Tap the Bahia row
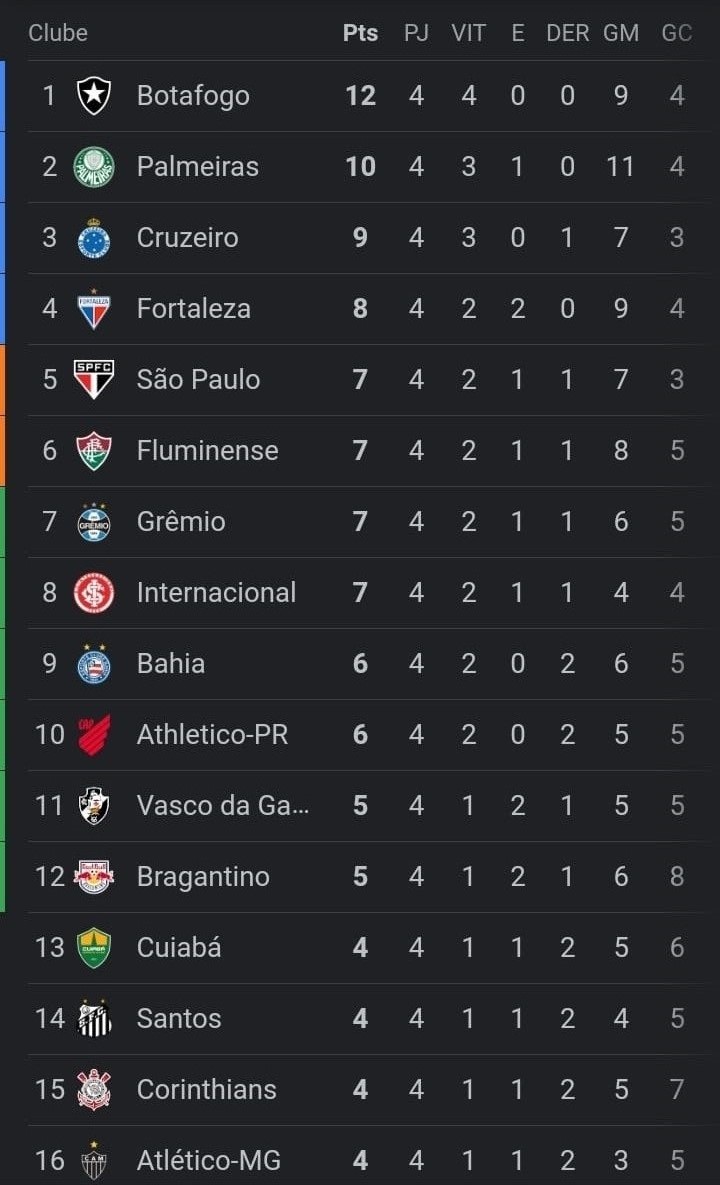 (171, 664)
